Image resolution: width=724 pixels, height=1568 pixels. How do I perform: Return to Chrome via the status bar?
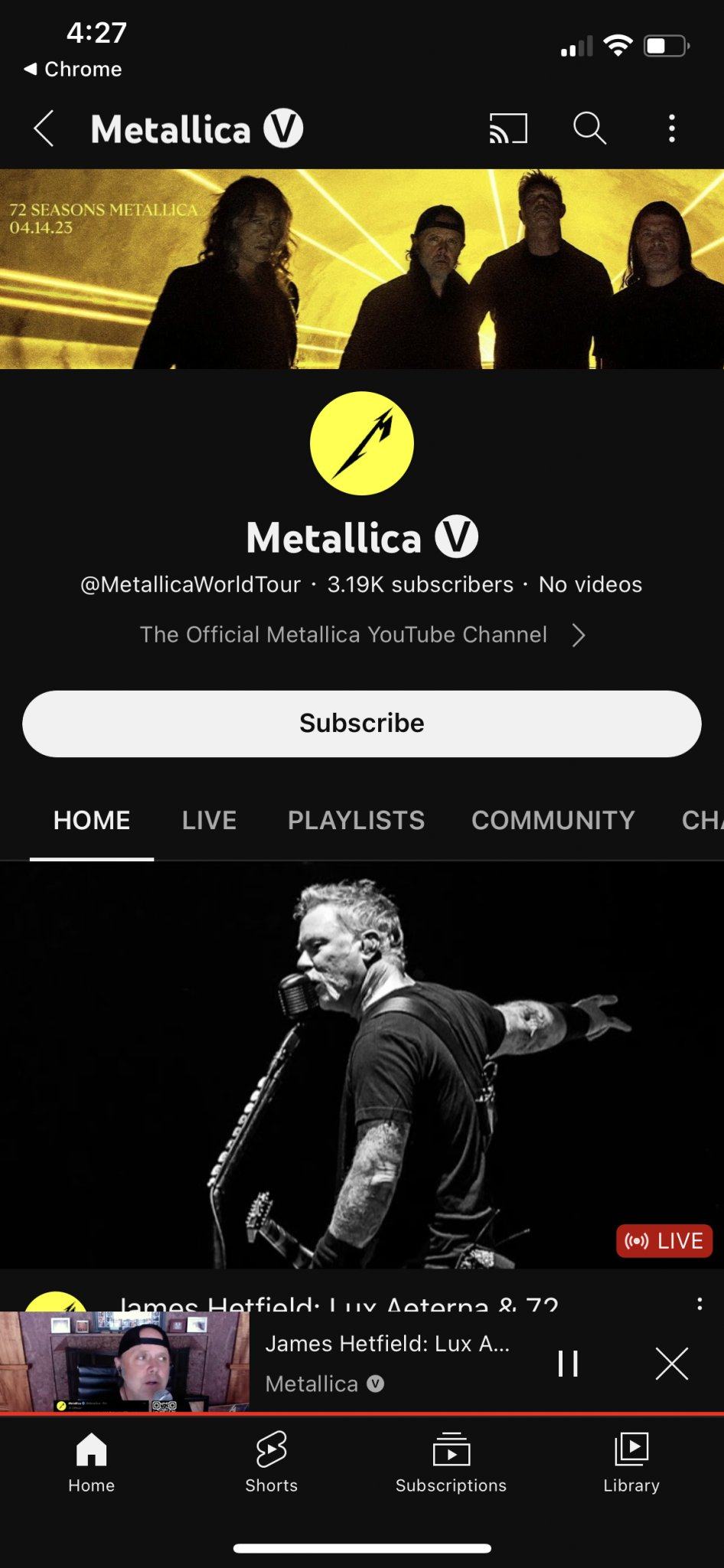point(73,69)
